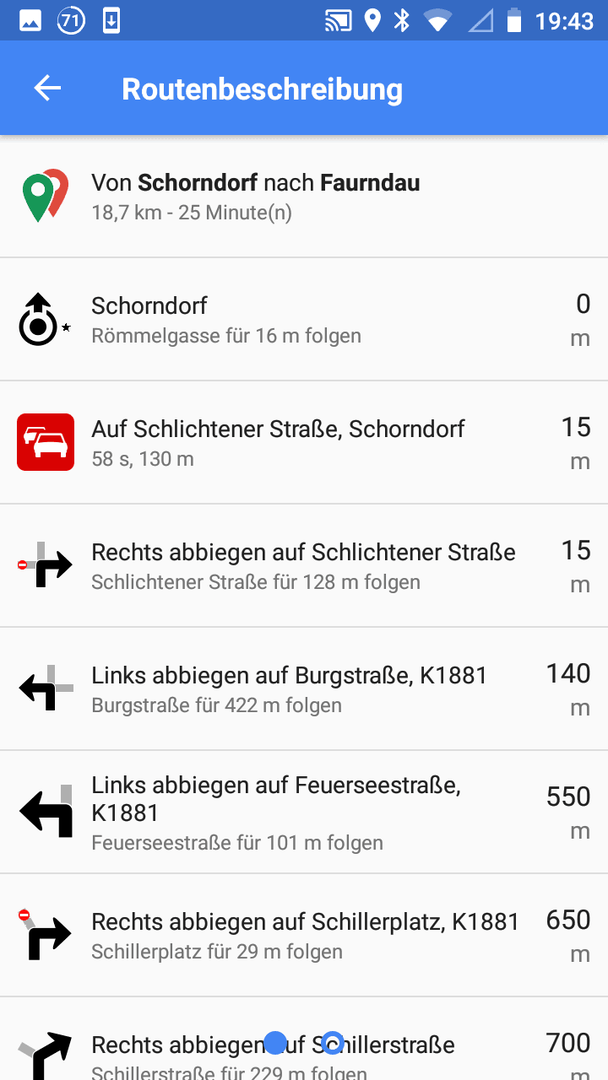Select step Links abbiegen auf Feuerseestraße
This screenshot has width=608, height=1080.
coord(304,812)
